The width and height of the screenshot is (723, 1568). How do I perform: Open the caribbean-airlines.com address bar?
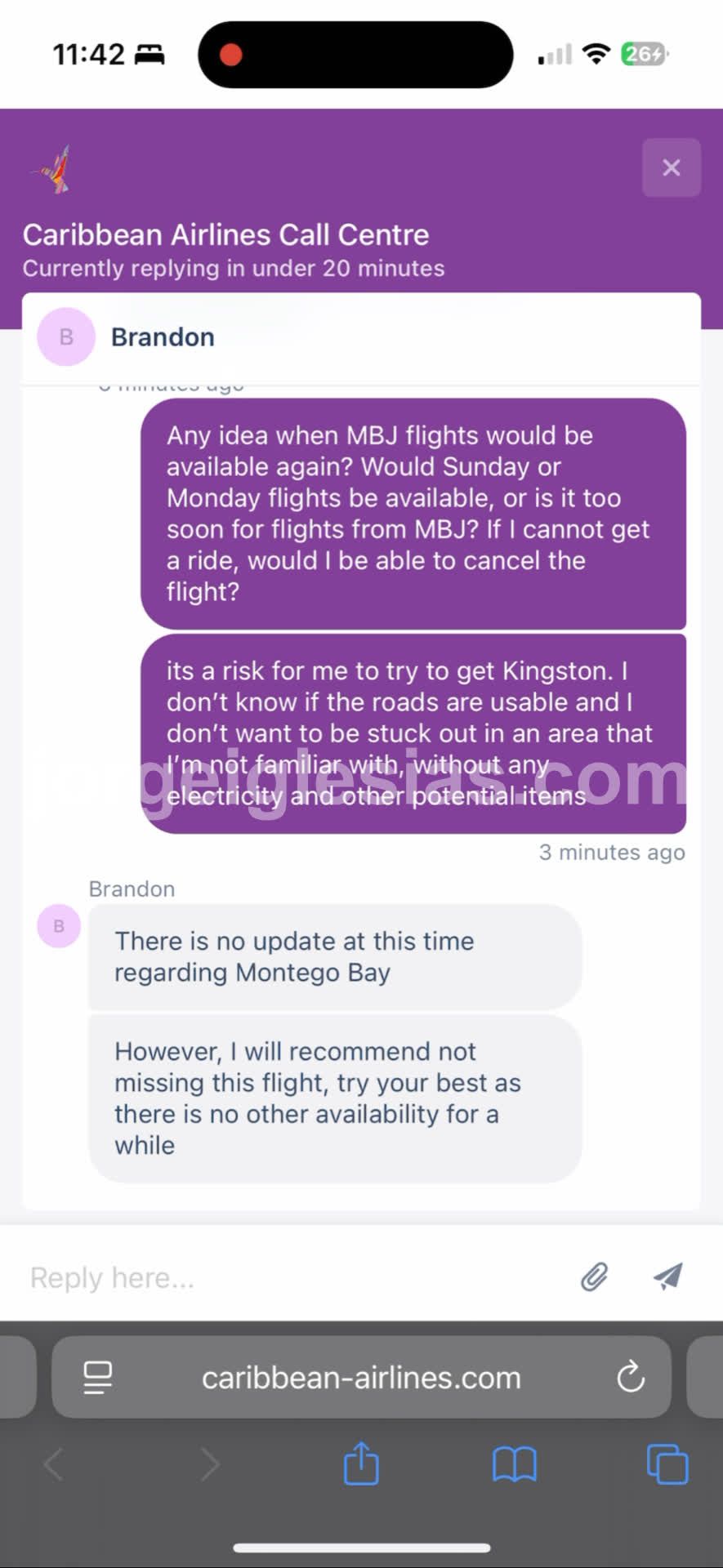coord(361,1378)
